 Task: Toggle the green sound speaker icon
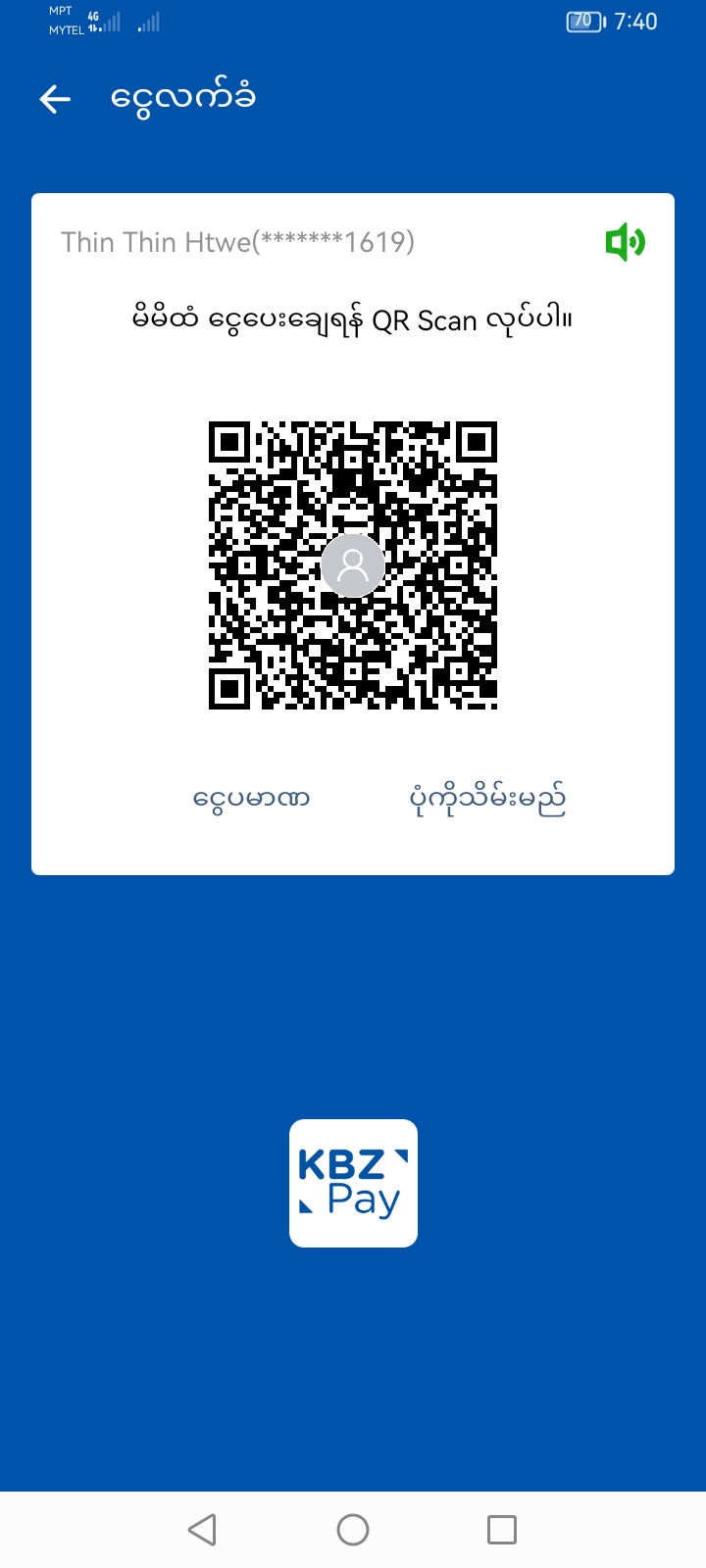pyautogui.click(x=625, y=242)
